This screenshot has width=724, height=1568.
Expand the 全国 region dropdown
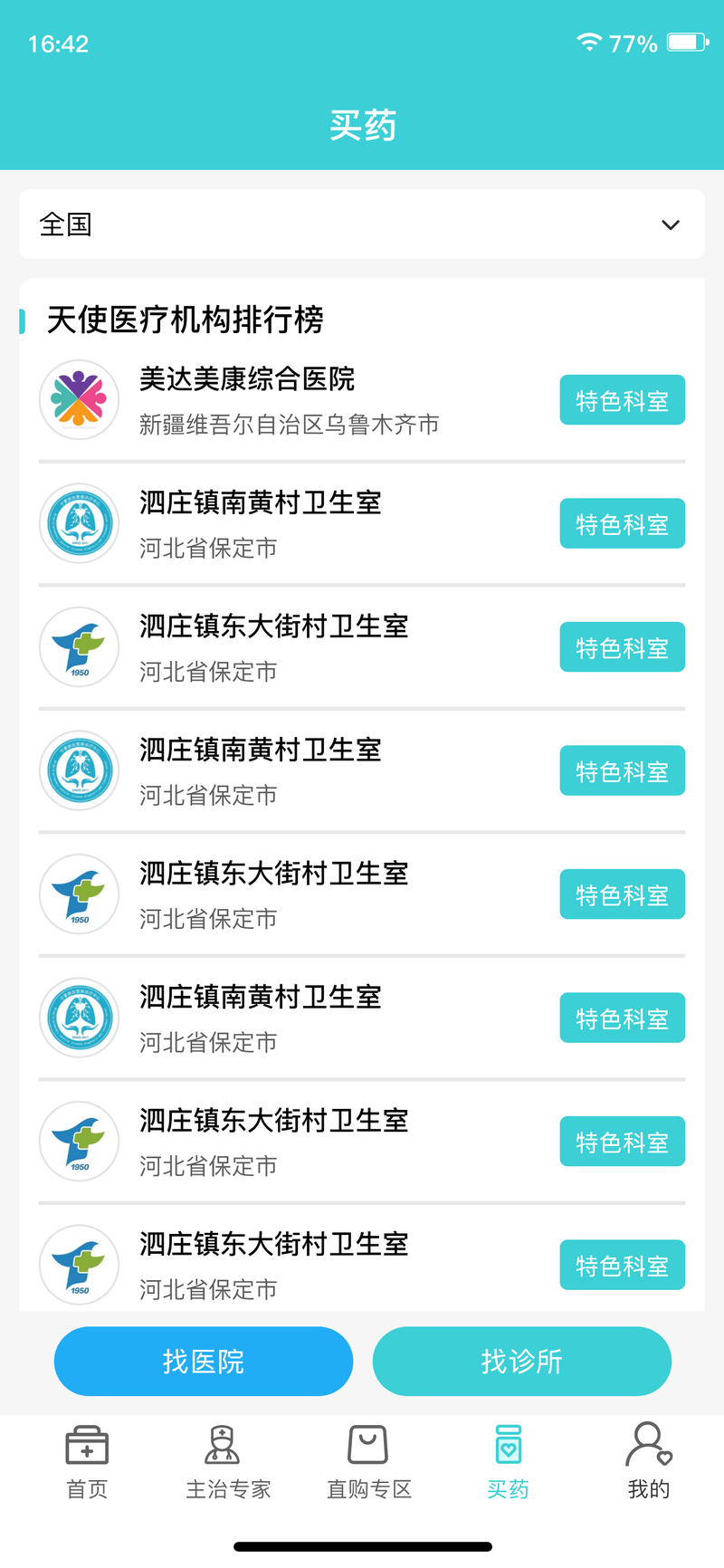[362, 225]
